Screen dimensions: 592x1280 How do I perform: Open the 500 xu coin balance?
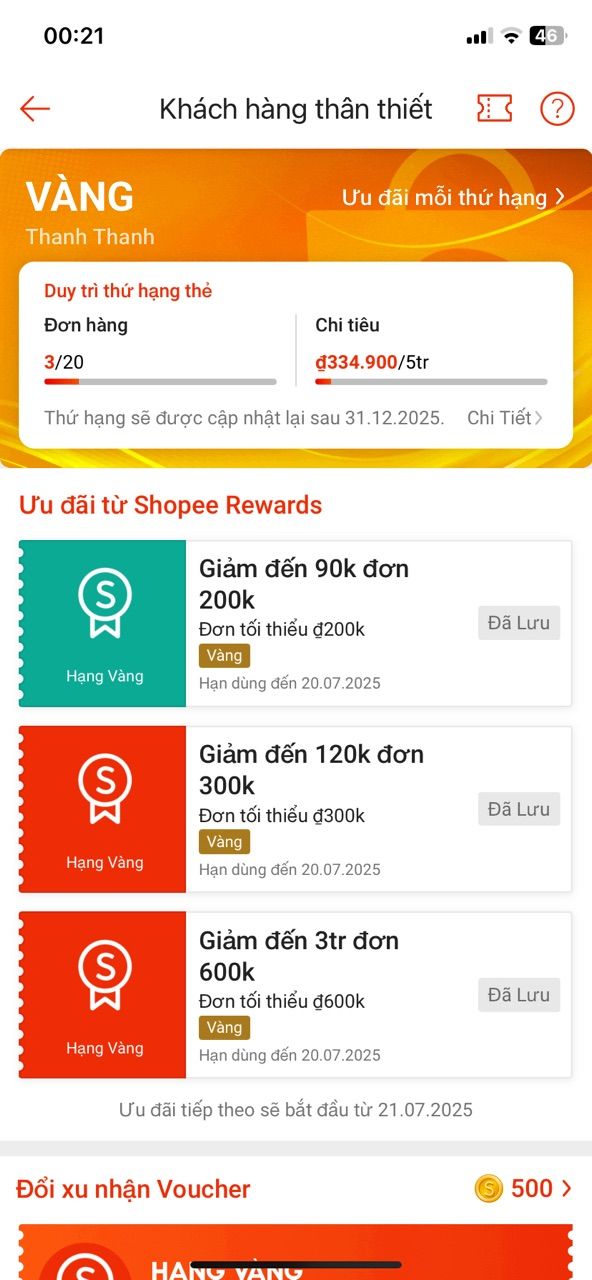coord(523,1188)
